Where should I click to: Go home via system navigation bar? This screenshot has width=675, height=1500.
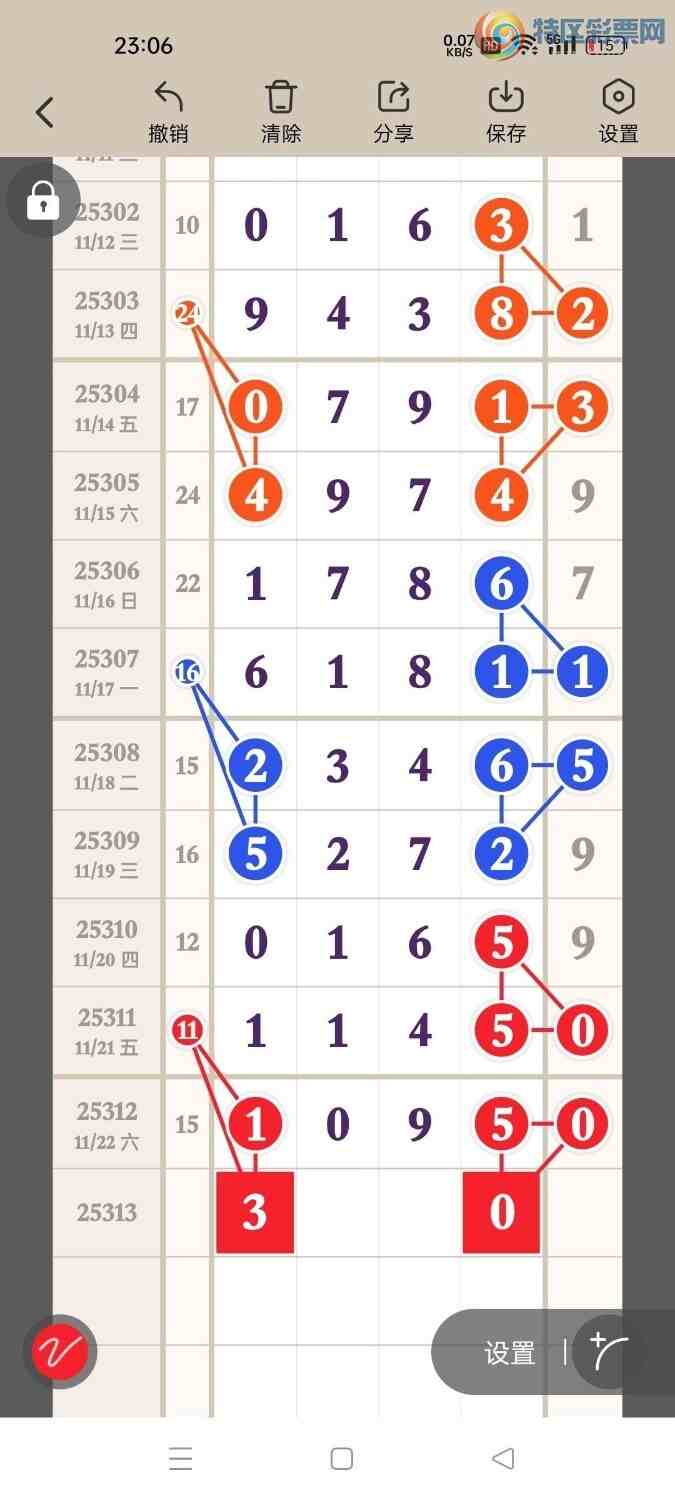(342, 1459)
